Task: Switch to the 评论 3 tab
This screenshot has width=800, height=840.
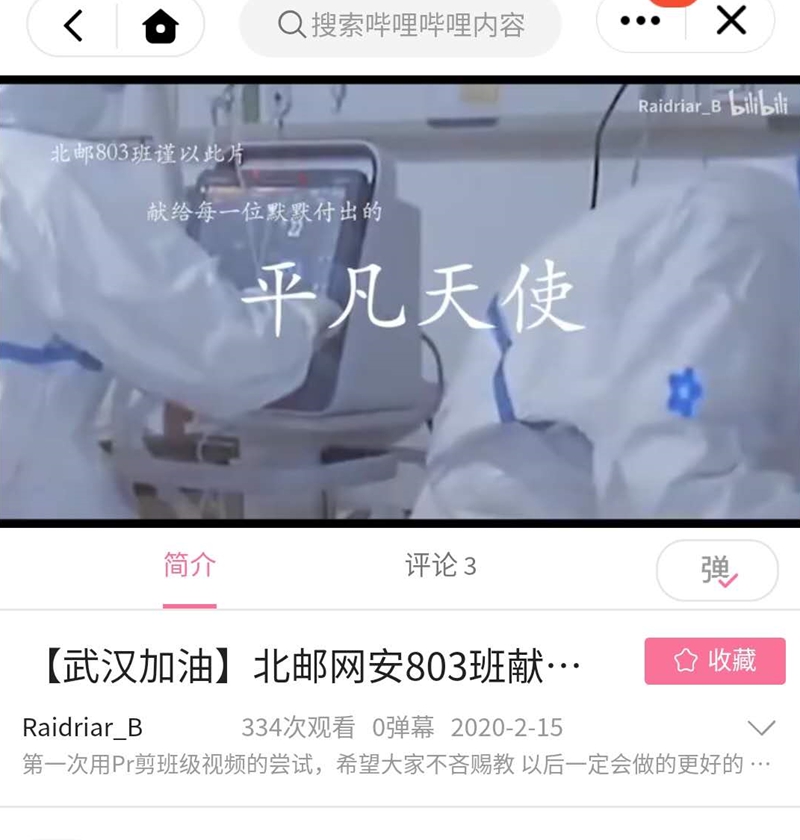Action: pos(440,566)
